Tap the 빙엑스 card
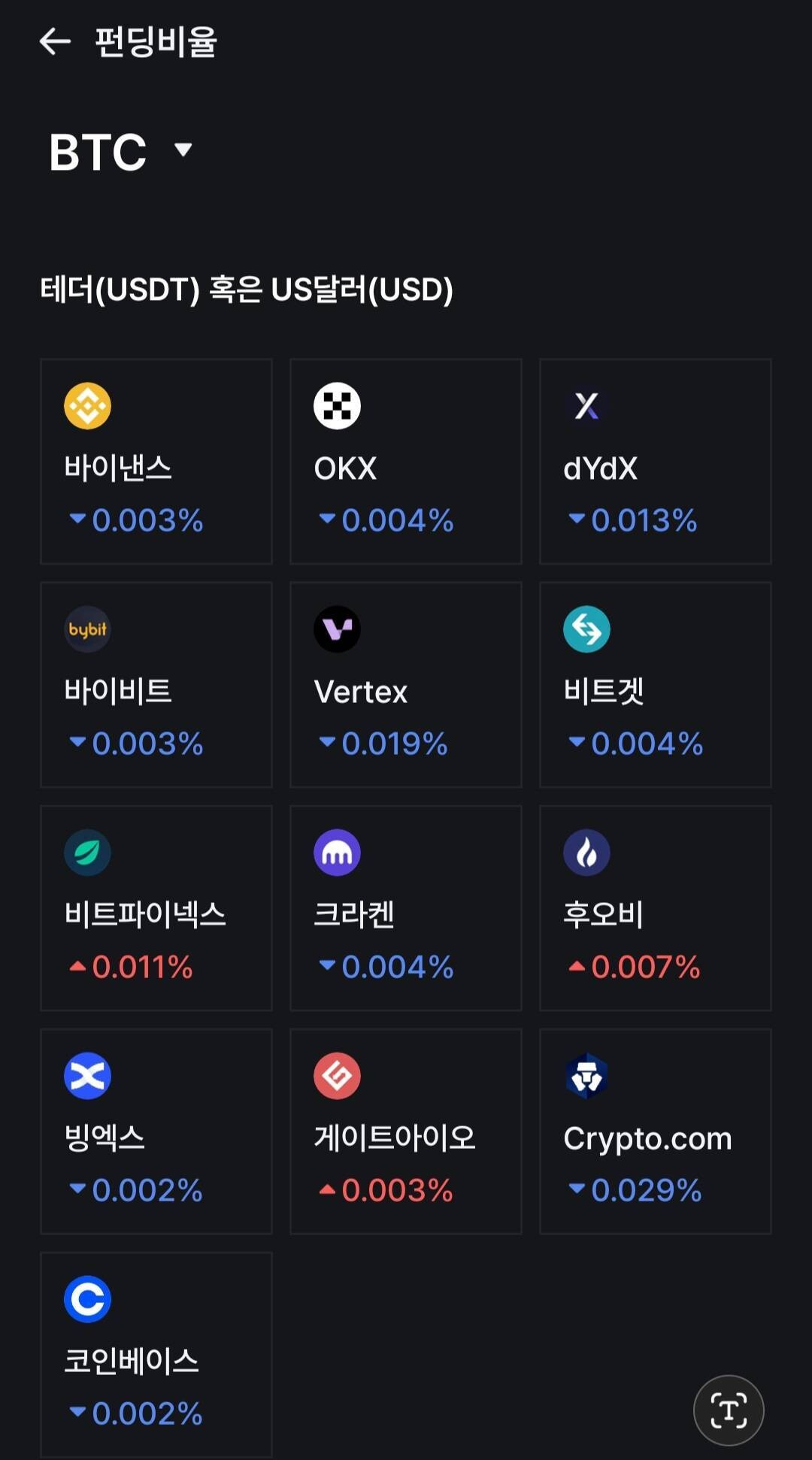812x1460 pixels. click(x=156, y=1131)
